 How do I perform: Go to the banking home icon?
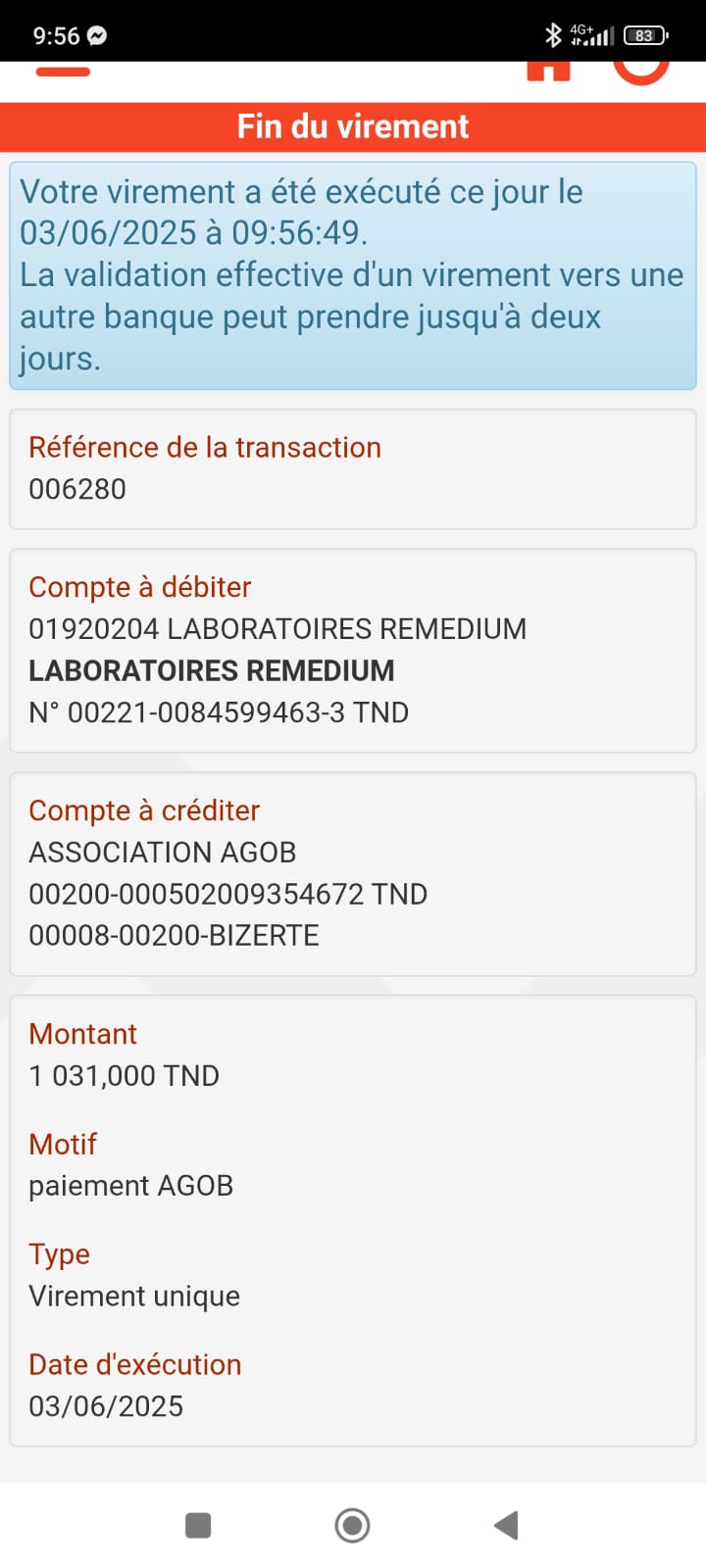[548, 71]
